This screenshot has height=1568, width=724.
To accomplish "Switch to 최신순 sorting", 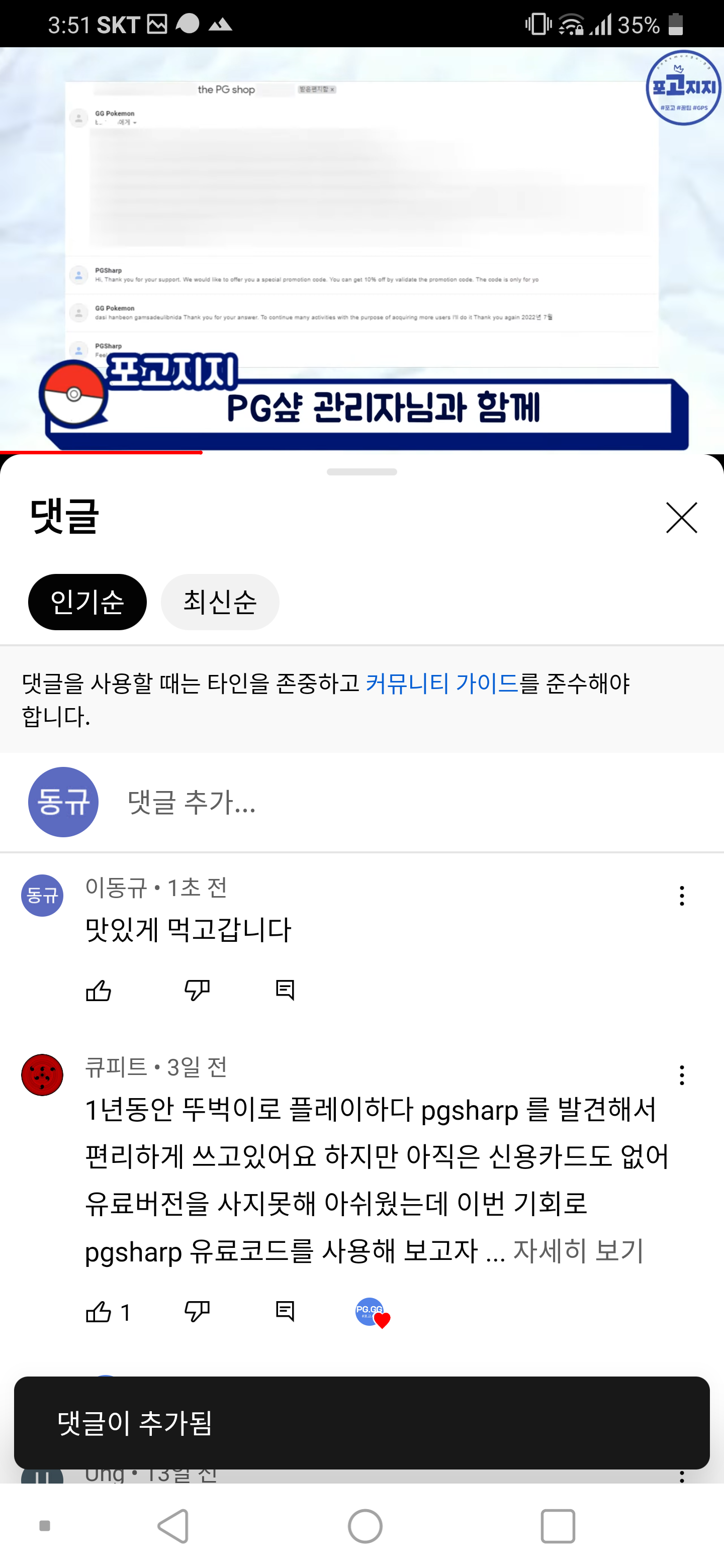I will [220, 602].
